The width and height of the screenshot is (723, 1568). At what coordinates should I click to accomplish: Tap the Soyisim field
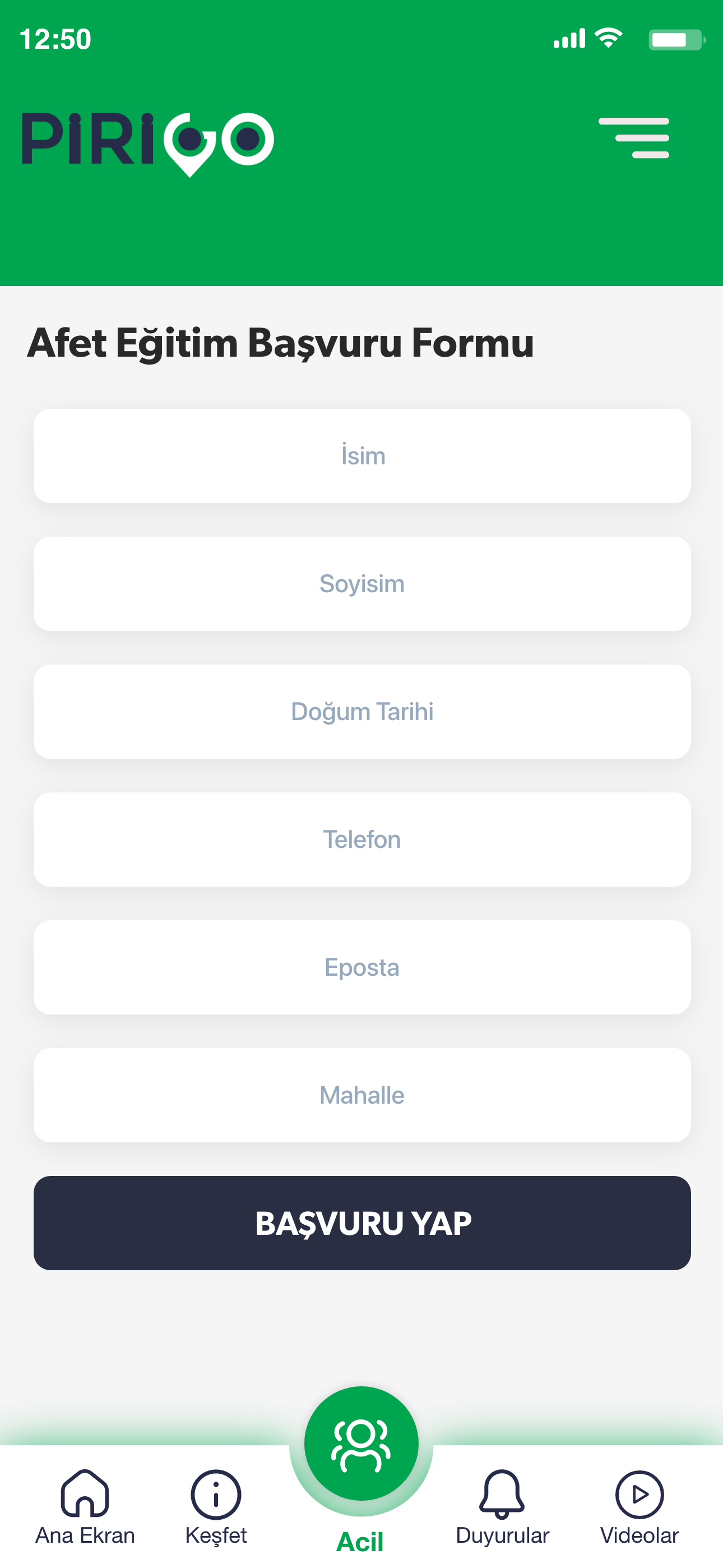click(361, 583)
